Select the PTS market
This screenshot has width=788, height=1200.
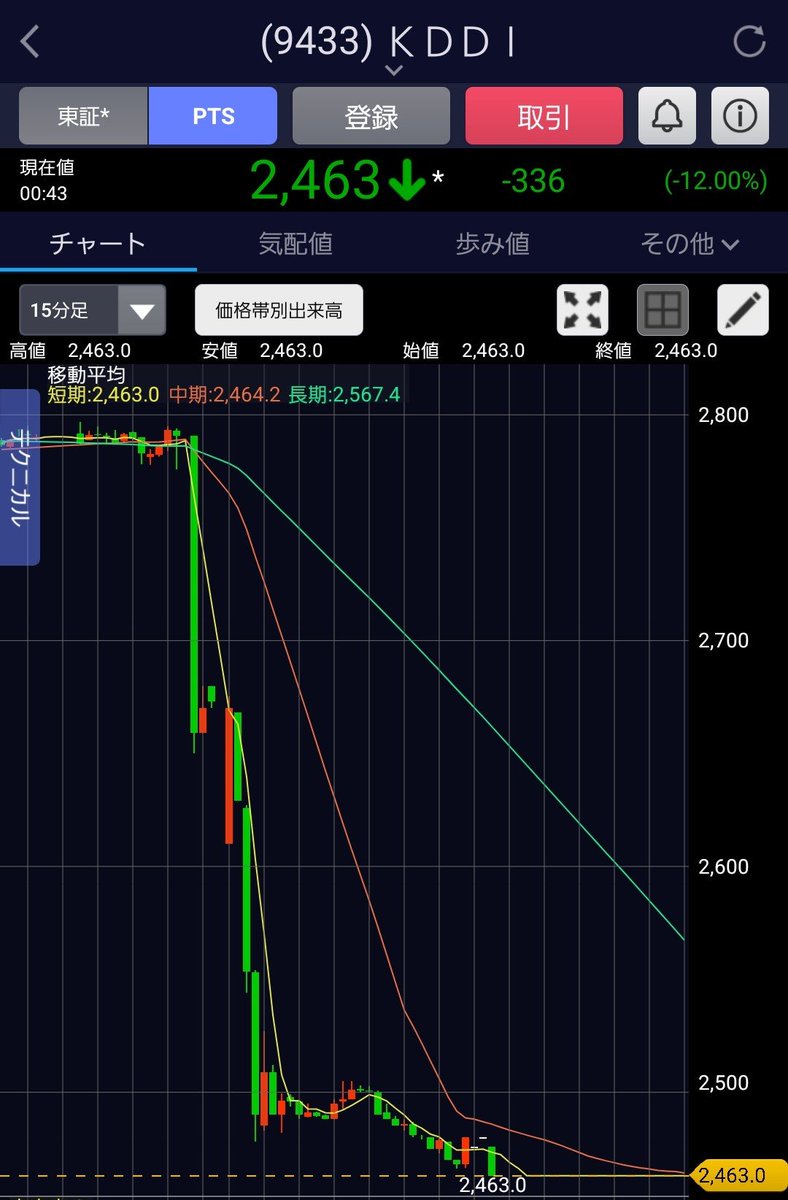[x=213, y=116]
